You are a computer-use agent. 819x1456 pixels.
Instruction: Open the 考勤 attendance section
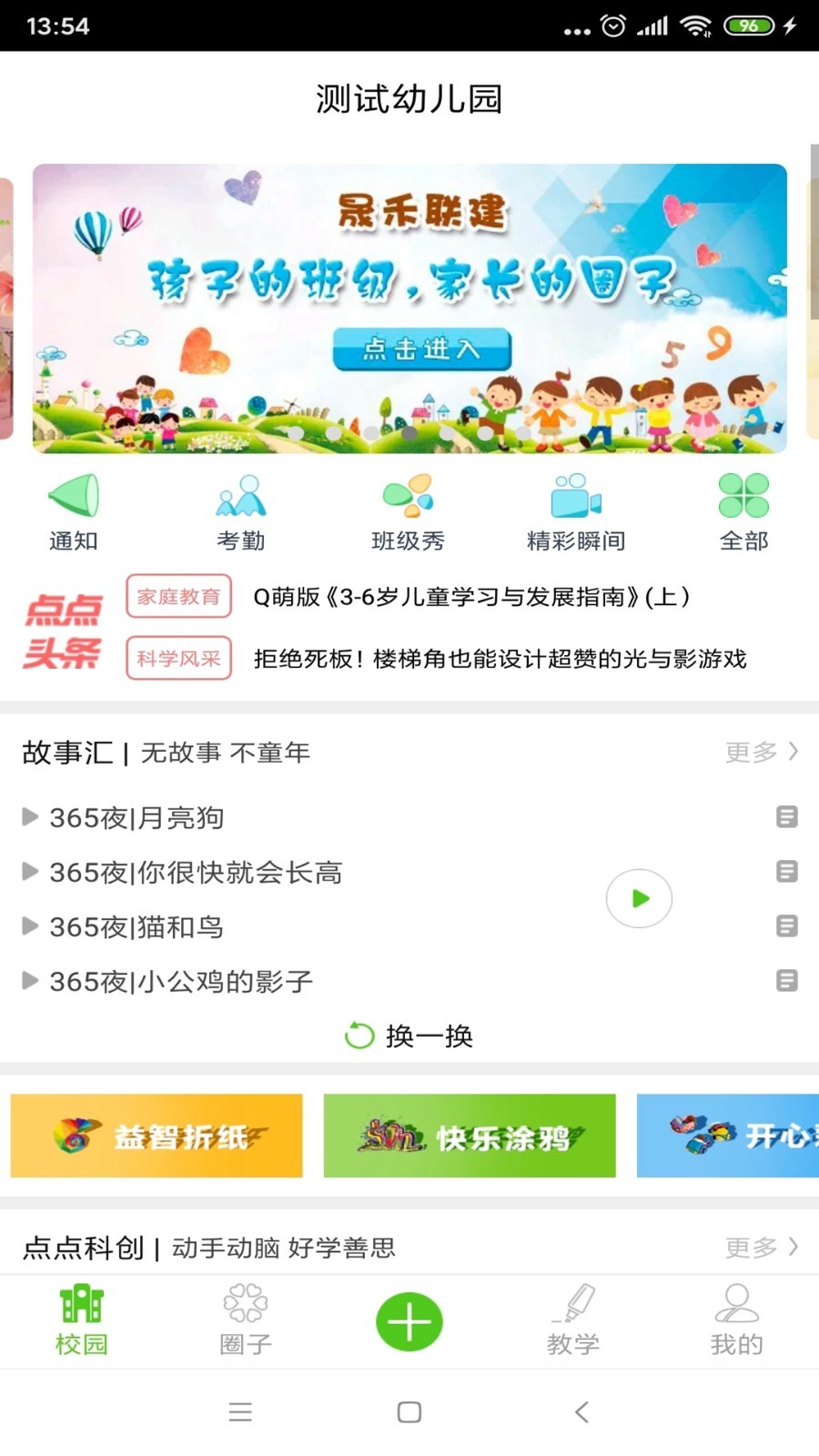[240, 510]
